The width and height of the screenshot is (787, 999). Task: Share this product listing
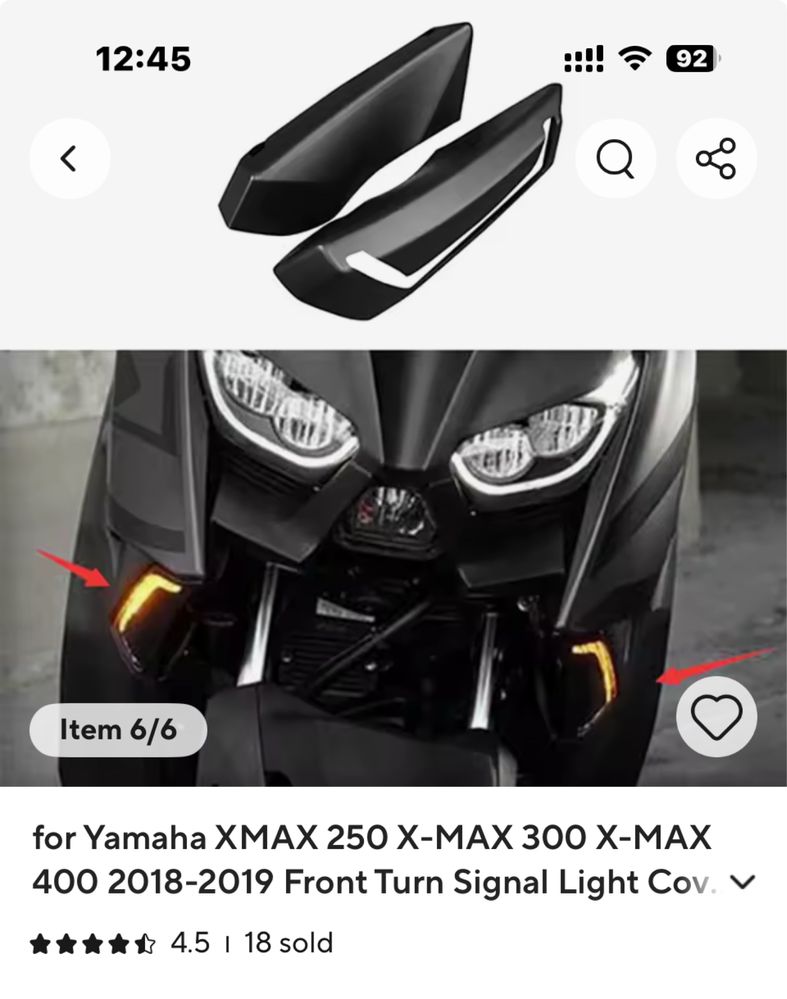point(716,158)
